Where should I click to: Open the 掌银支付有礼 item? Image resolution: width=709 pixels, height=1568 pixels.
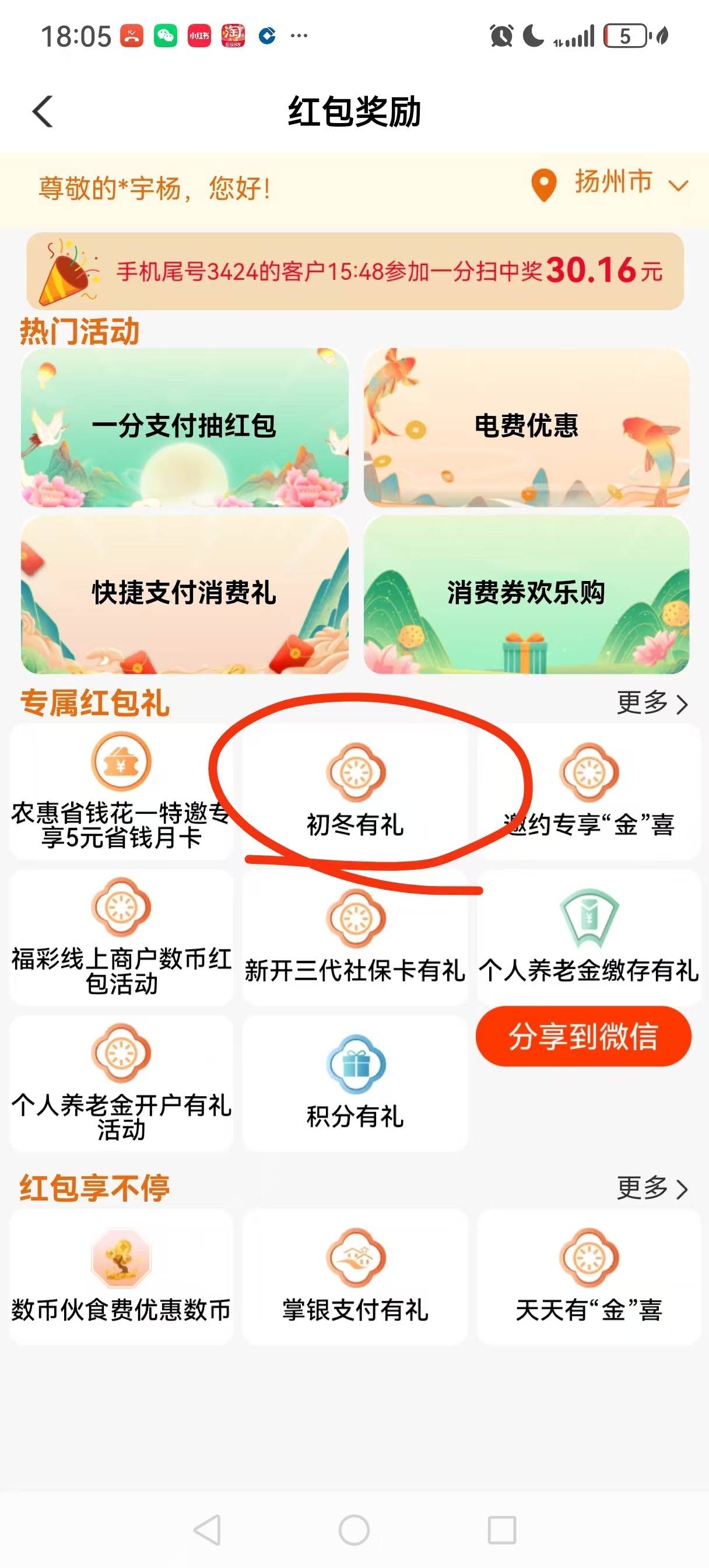point(355,1277)
